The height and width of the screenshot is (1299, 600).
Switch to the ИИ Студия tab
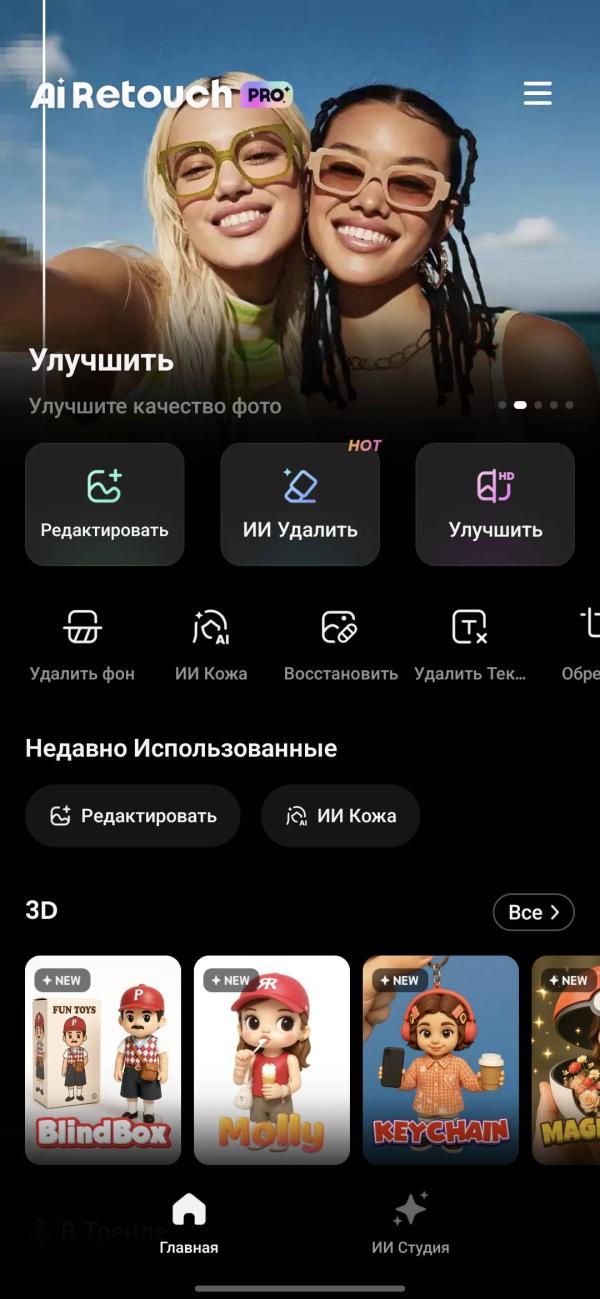(410, 1224)
